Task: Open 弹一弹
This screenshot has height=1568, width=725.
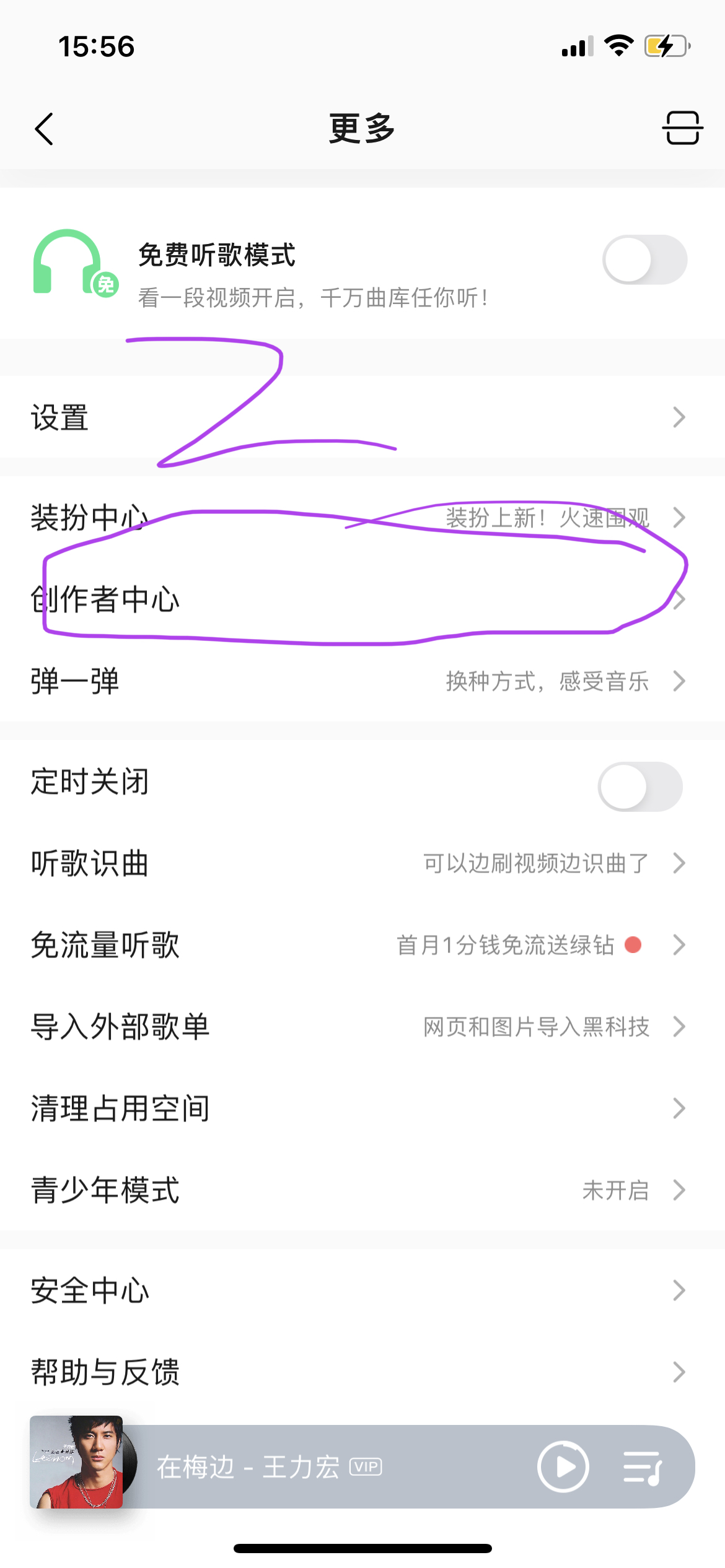Action: 362,681
